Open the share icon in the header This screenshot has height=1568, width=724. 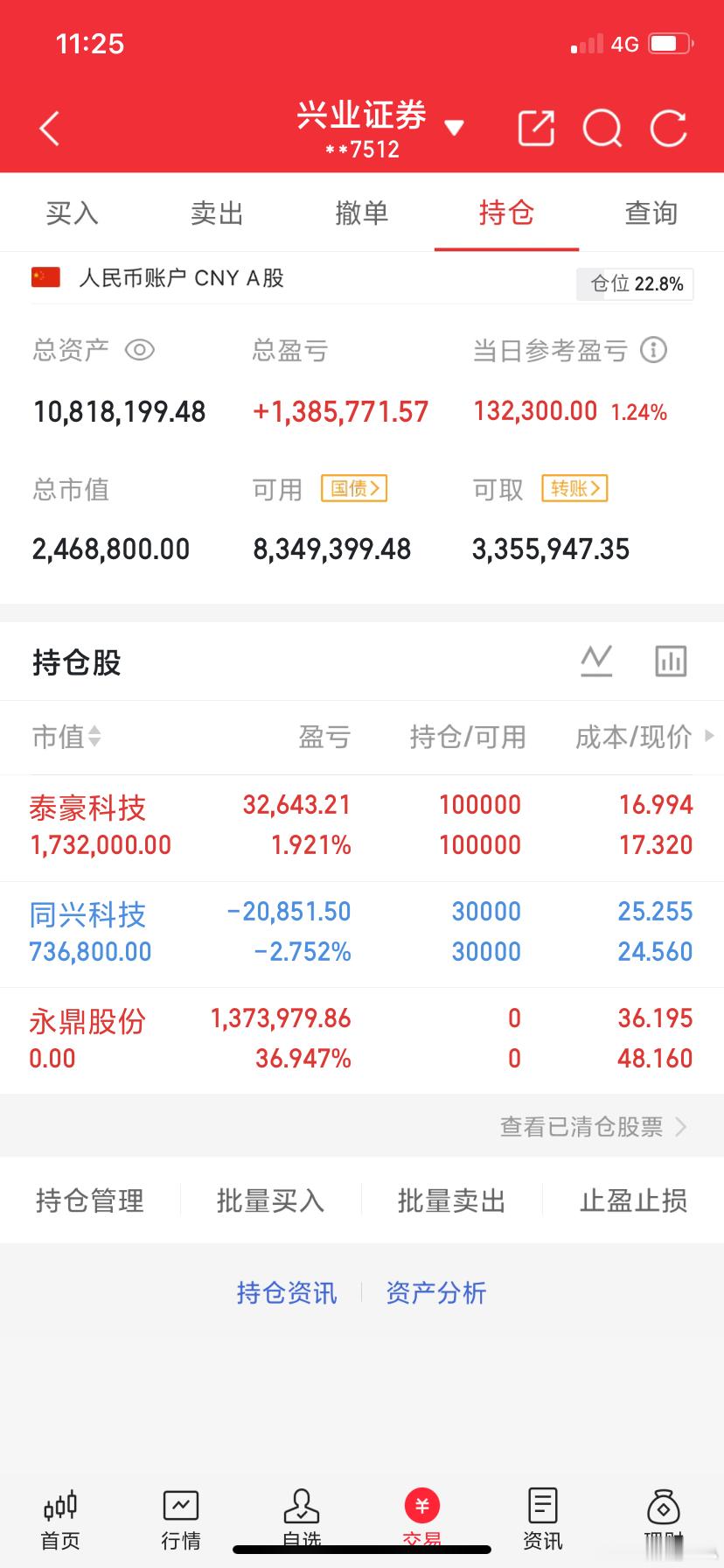tap(535, 128)
